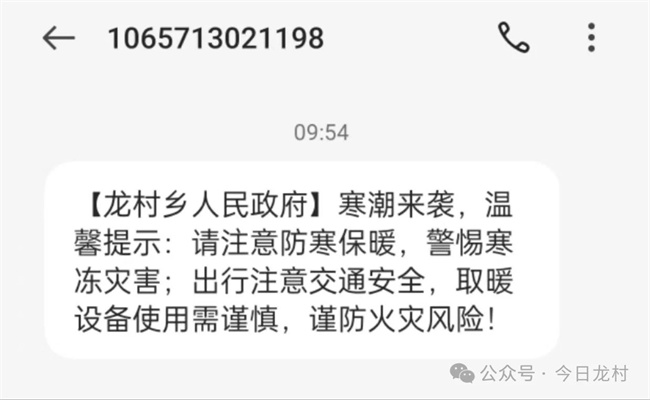The image size is (650, 400).
Task: Call the number 1065713021198
Action: click(513, 38)
